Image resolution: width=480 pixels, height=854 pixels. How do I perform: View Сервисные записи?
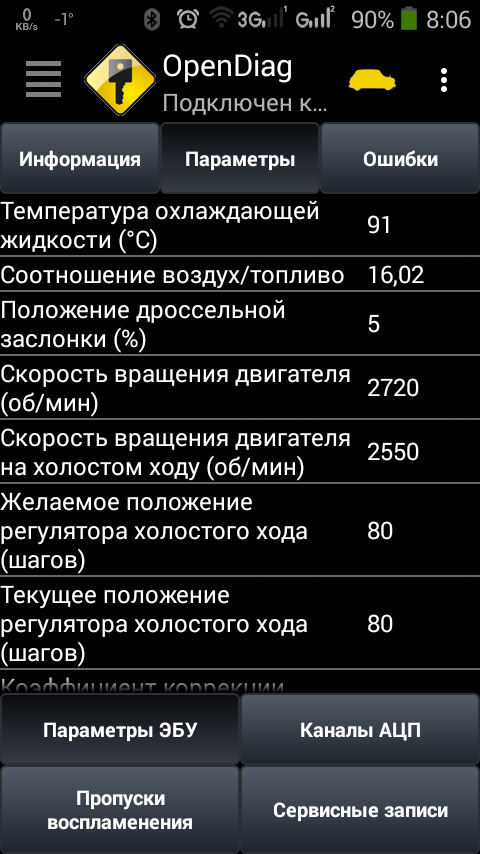coord(360,810)
